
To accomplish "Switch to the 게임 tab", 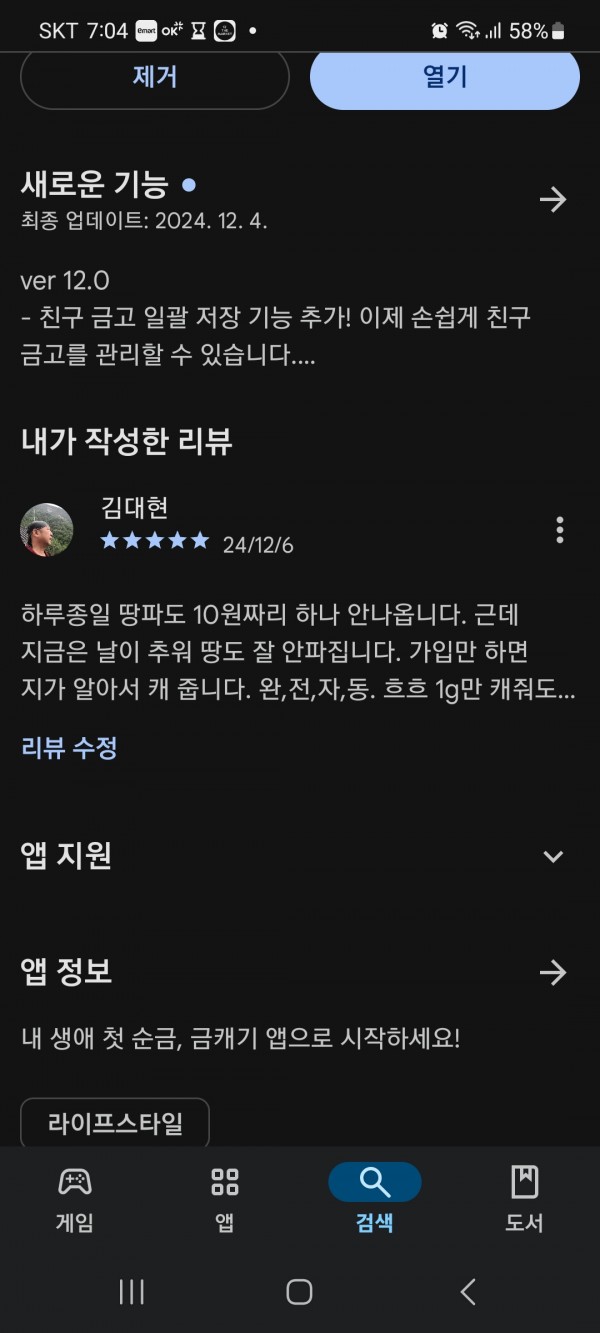I will (75, 1198).
